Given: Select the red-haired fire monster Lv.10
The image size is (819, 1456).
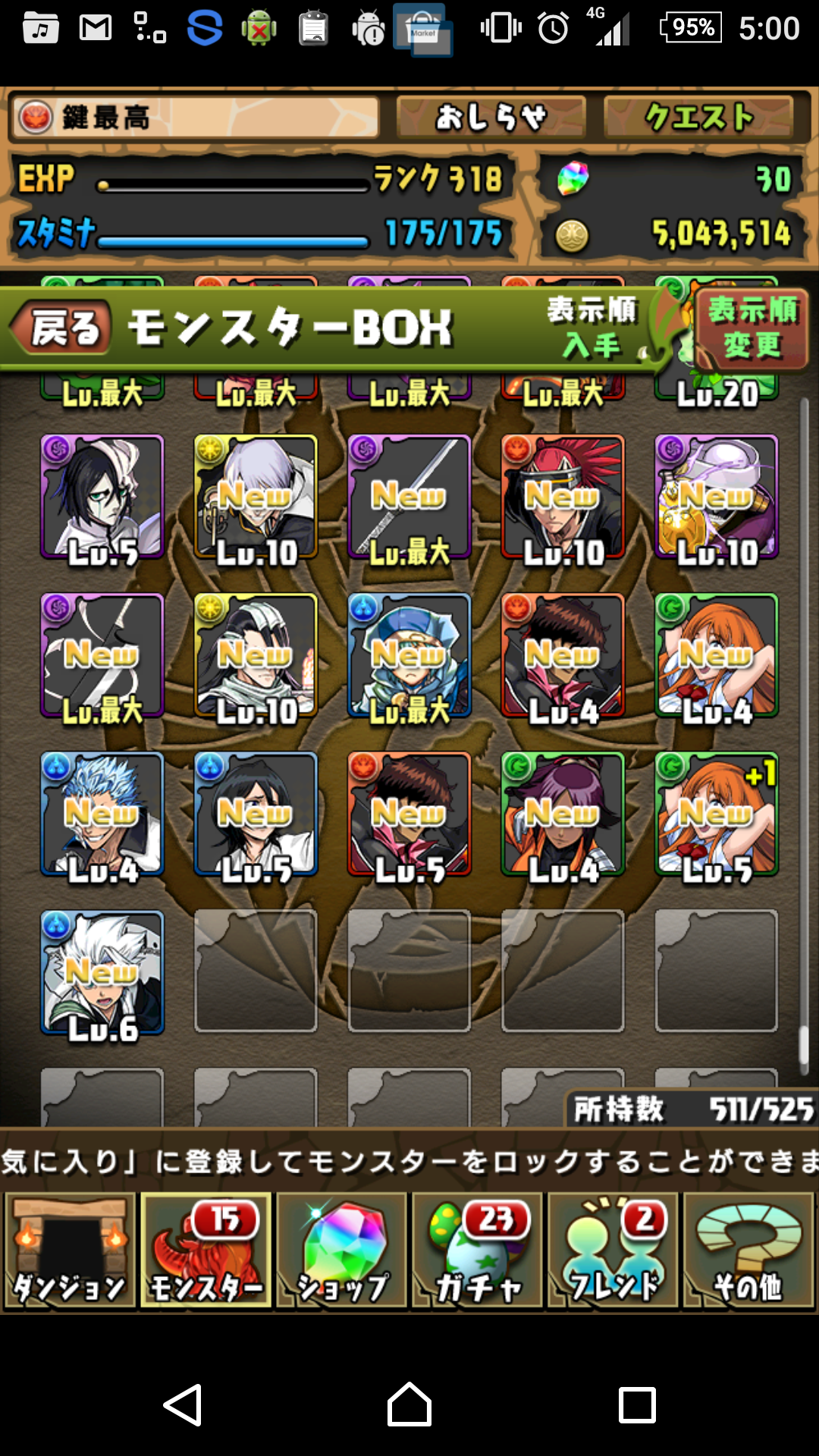Looking at the screenshot, I should 563,498.
